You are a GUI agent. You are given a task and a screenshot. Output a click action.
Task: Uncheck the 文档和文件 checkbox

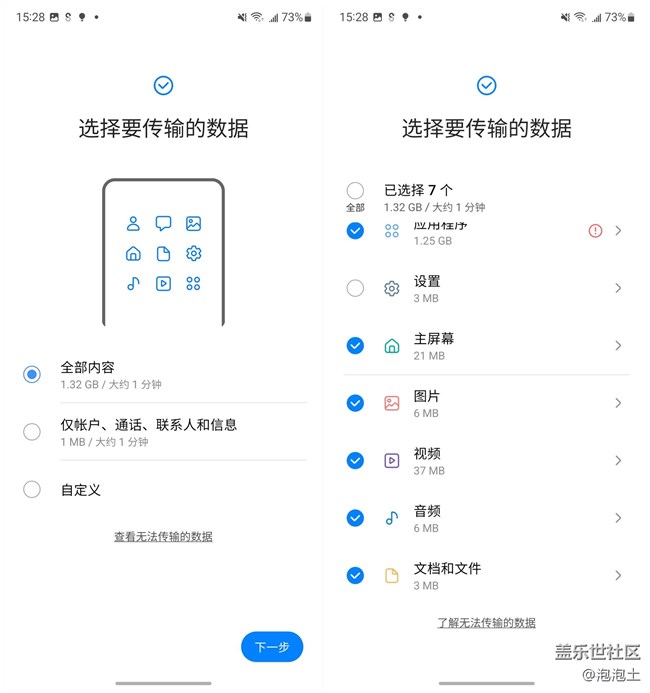(x=355, y=575)
